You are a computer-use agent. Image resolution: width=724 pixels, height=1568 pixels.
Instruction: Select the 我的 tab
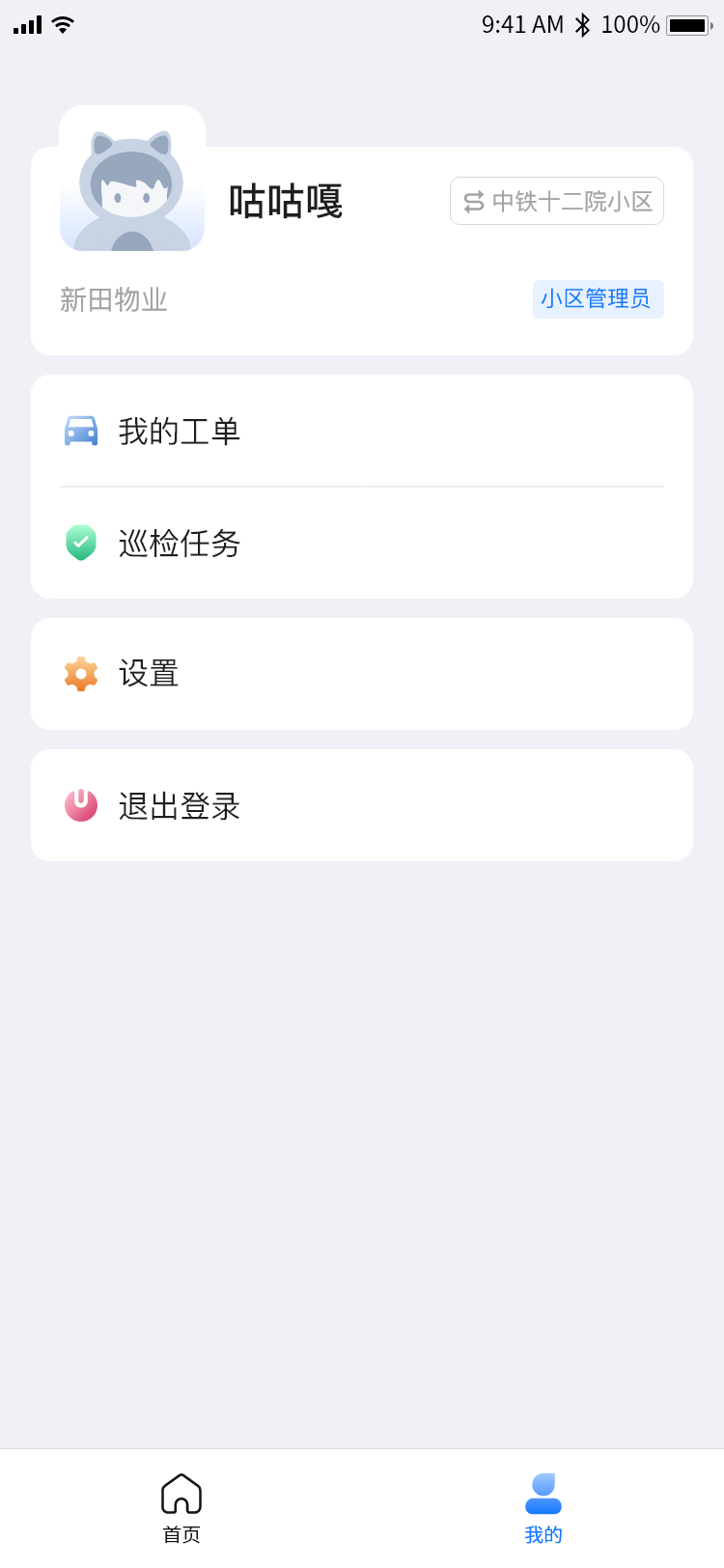[543, 1503]
